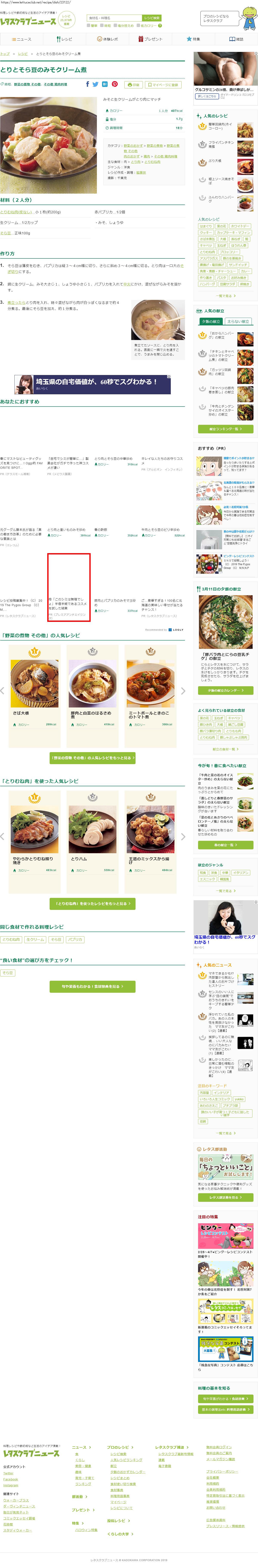Open the 夕食の献立カレンダー button

tap(225, 690)
